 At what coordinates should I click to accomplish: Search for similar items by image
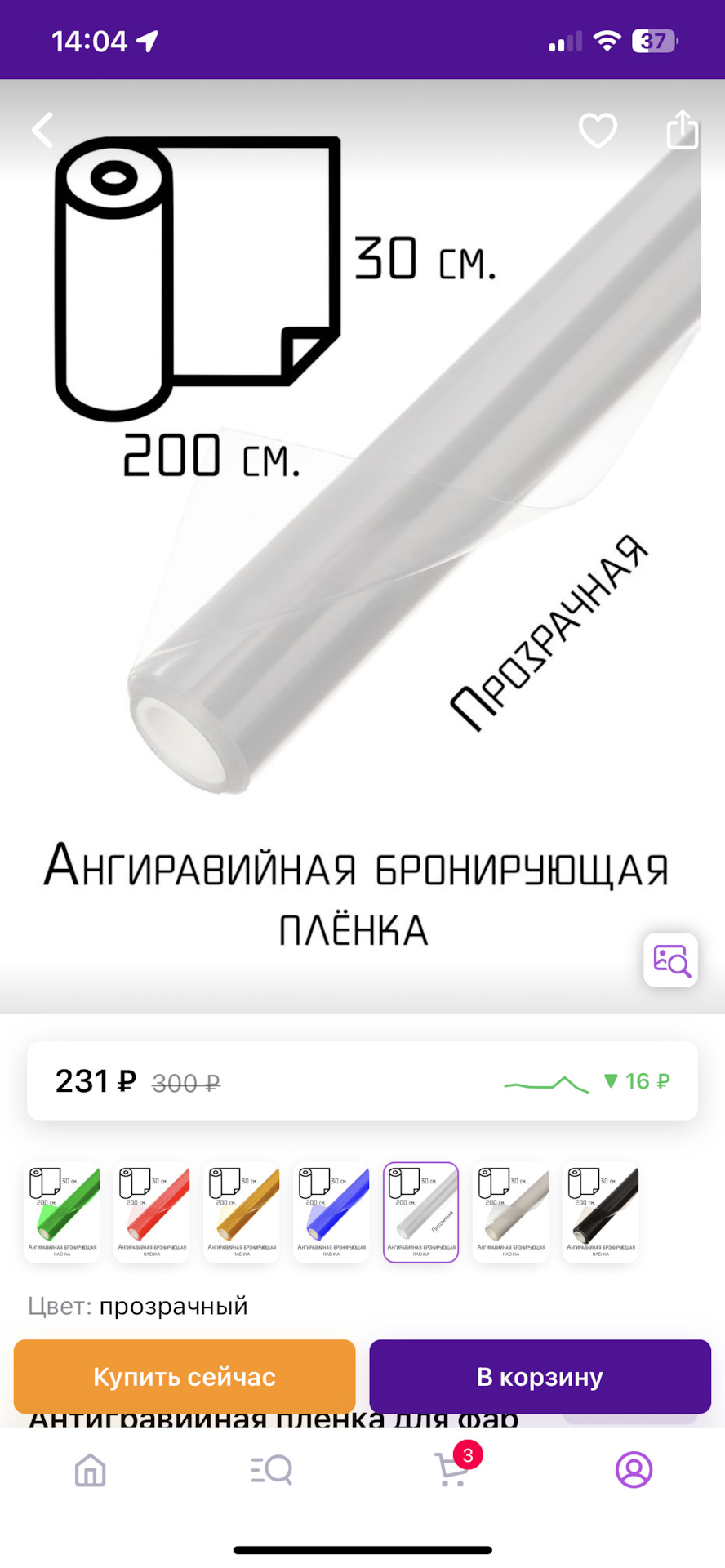[x=670, y=960]
